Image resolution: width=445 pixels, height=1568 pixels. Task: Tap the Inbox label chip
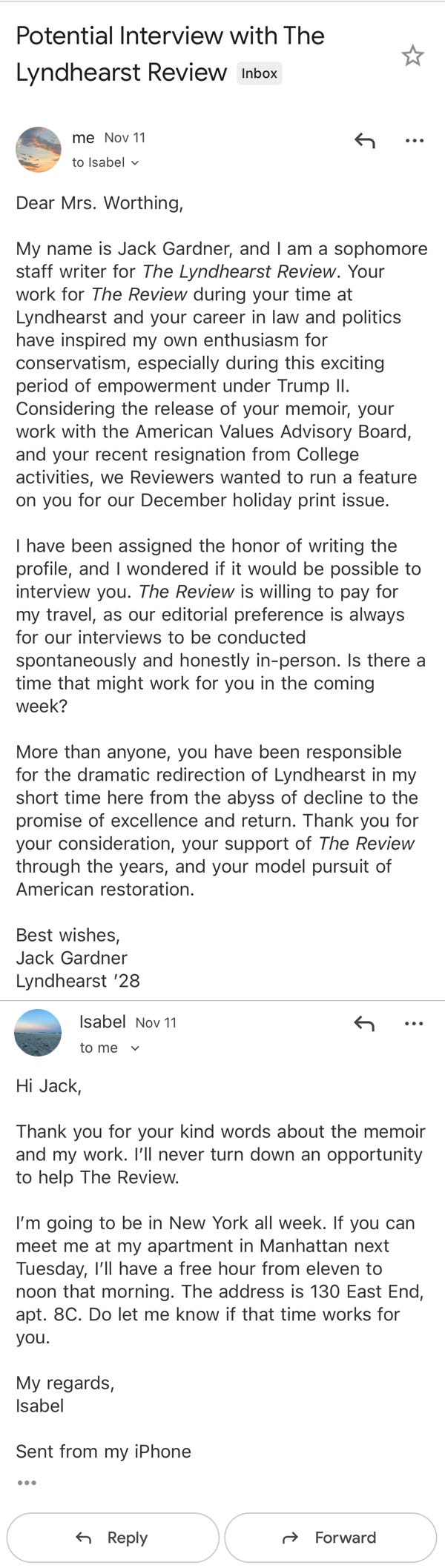click(x=260, y=73)
